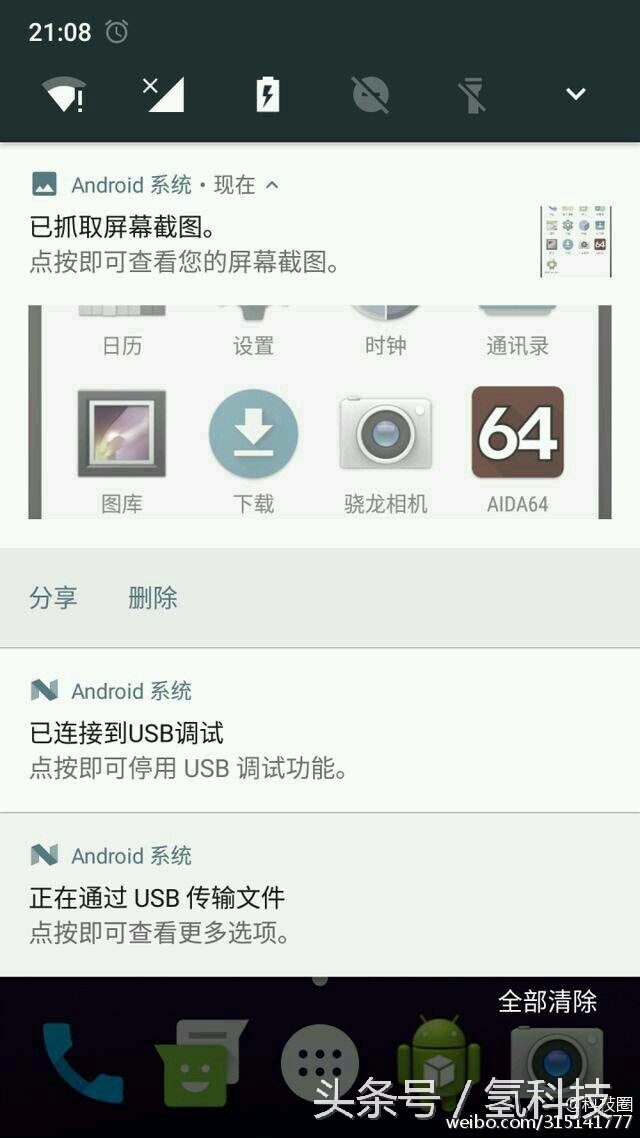Open the battery quick setting
The width and height of the screenshot is (640, 1138).
pyautogui.click(x=268, y=94)
